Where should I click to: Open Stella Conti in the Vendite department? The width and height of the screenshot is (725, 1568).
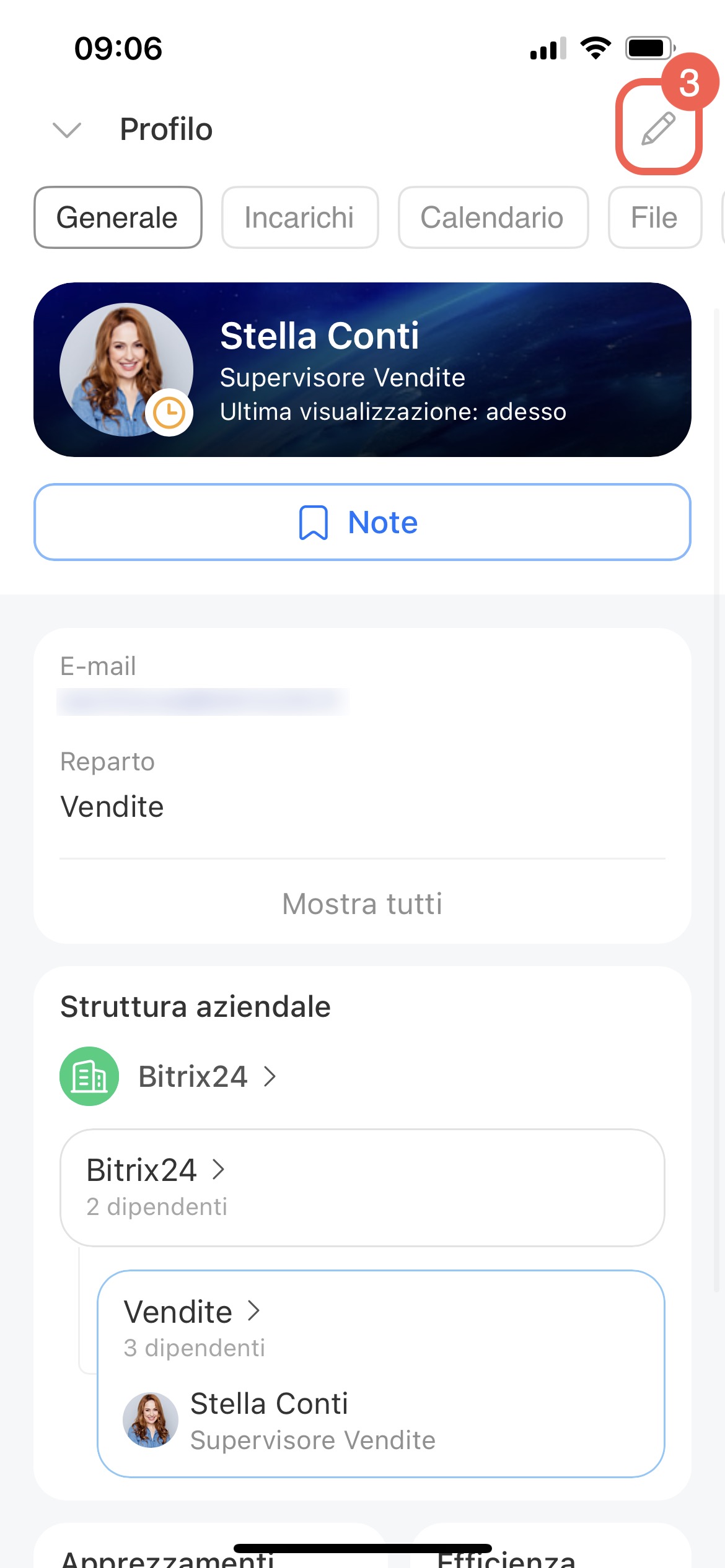tap(269, 1420)
